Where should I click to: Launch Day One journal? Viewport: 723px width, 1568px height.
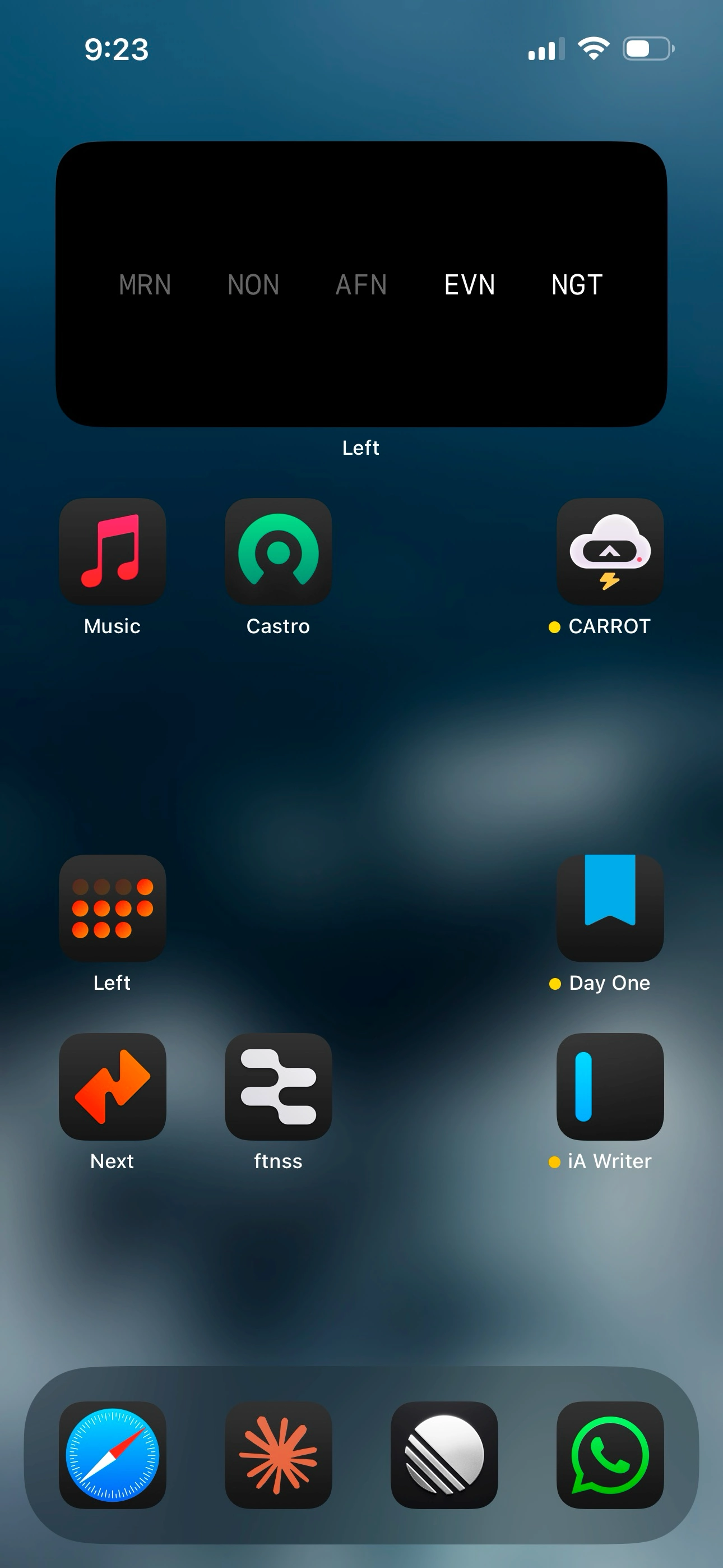pyautogui.click(x=610, y=908)
